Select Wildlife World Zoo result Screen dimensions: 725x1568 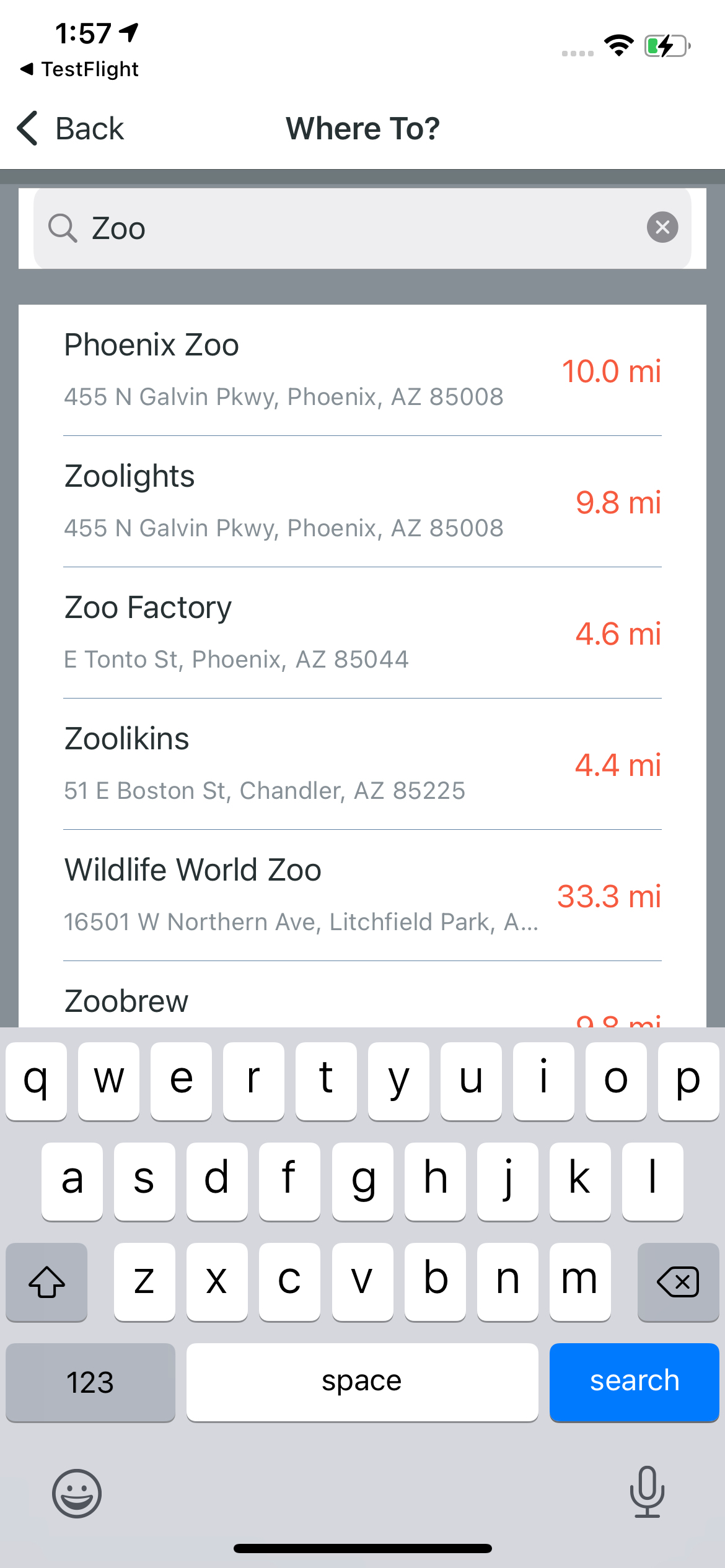click(x=362, y=895)
